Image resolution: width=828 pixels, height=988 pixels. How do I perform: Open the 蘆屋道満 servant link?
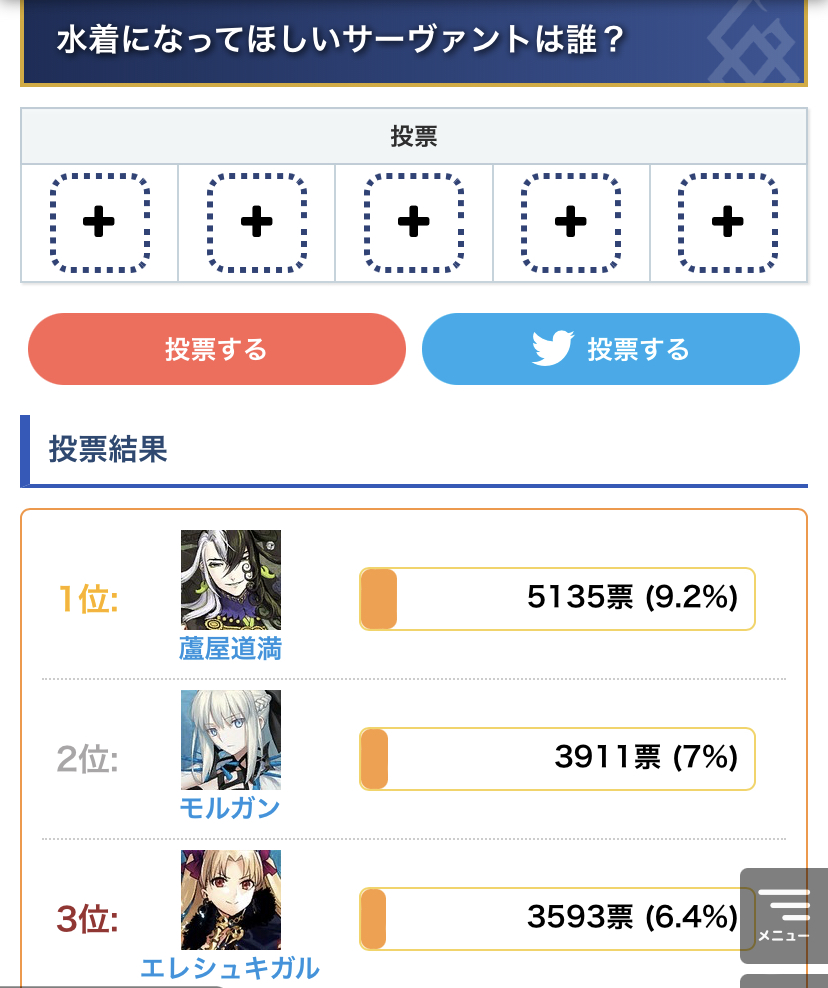tap(230, 649)
